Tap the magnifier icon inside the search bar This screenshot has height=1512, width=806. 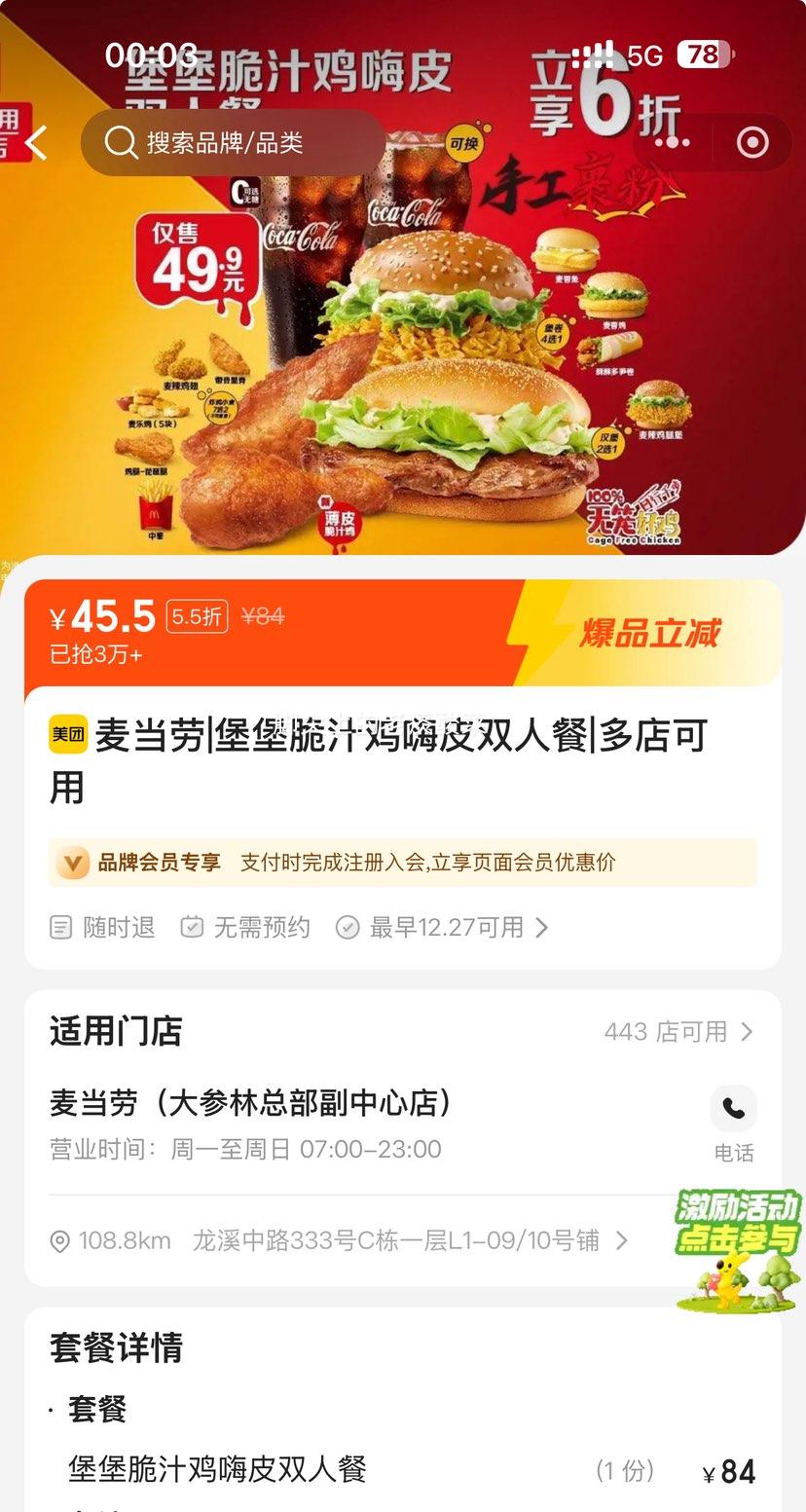(120, 142)
